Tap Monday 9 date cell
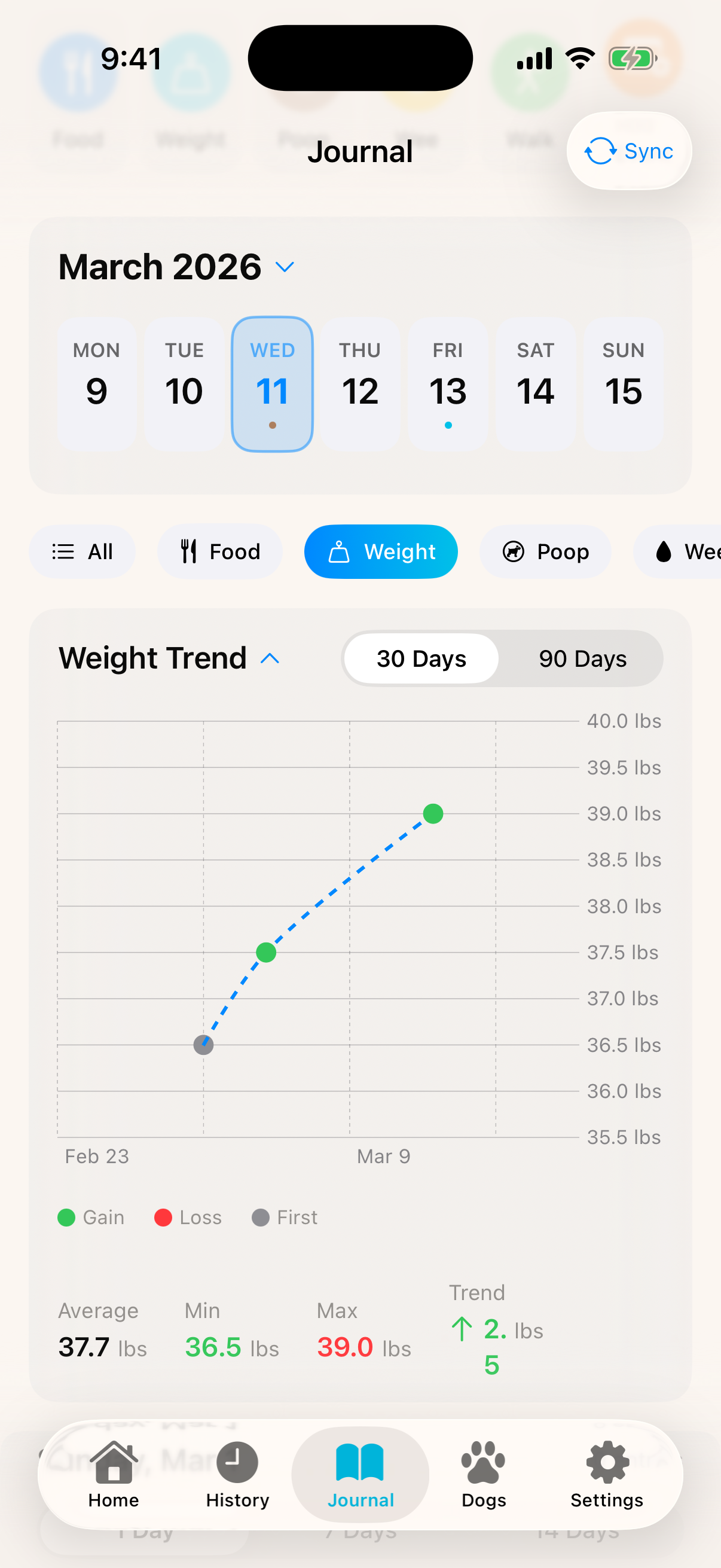Image resolution: width=721 pixels, height=1568 pixels. pyautogui.click(x=96, y=383)
